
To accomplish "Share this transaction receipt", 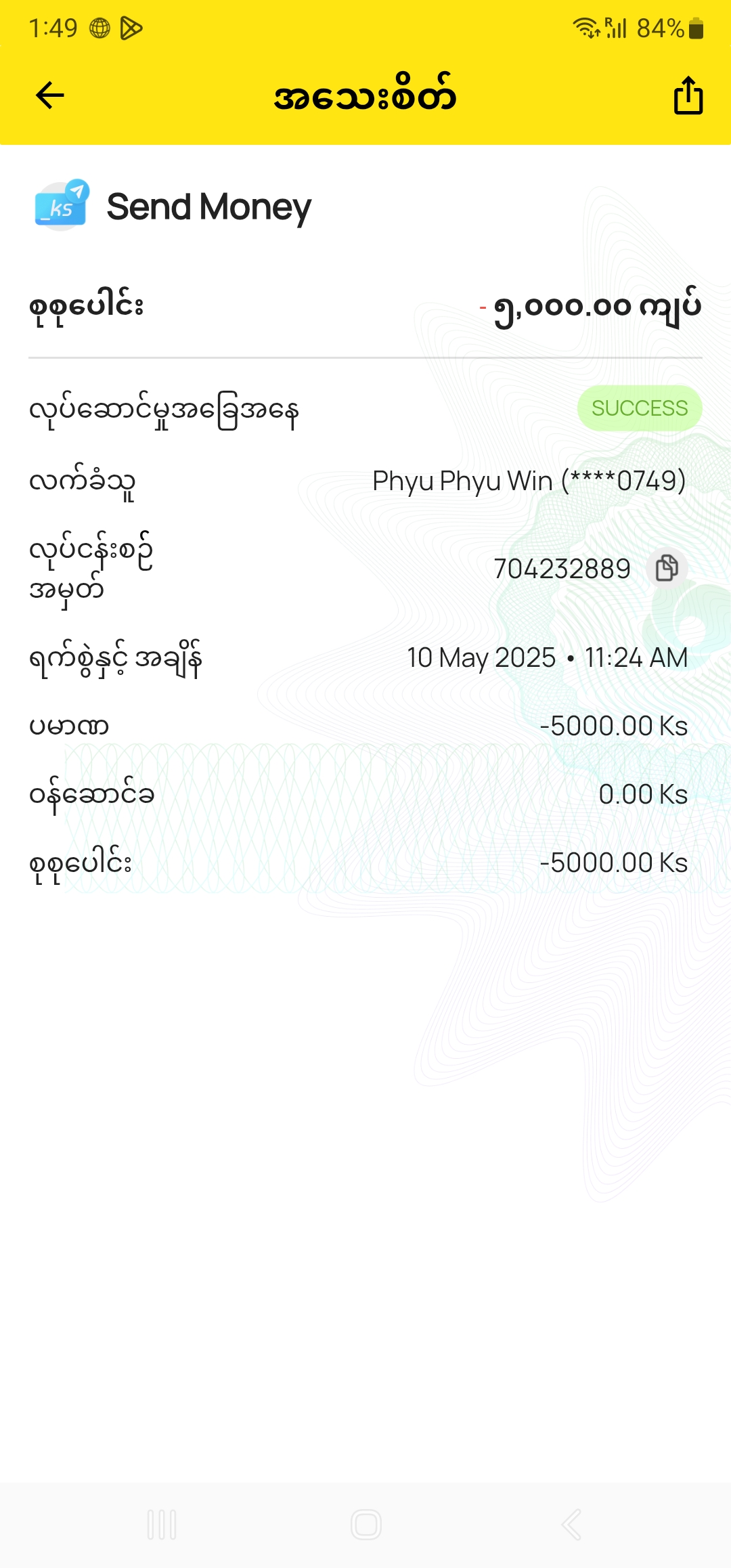I will (688, 95).
